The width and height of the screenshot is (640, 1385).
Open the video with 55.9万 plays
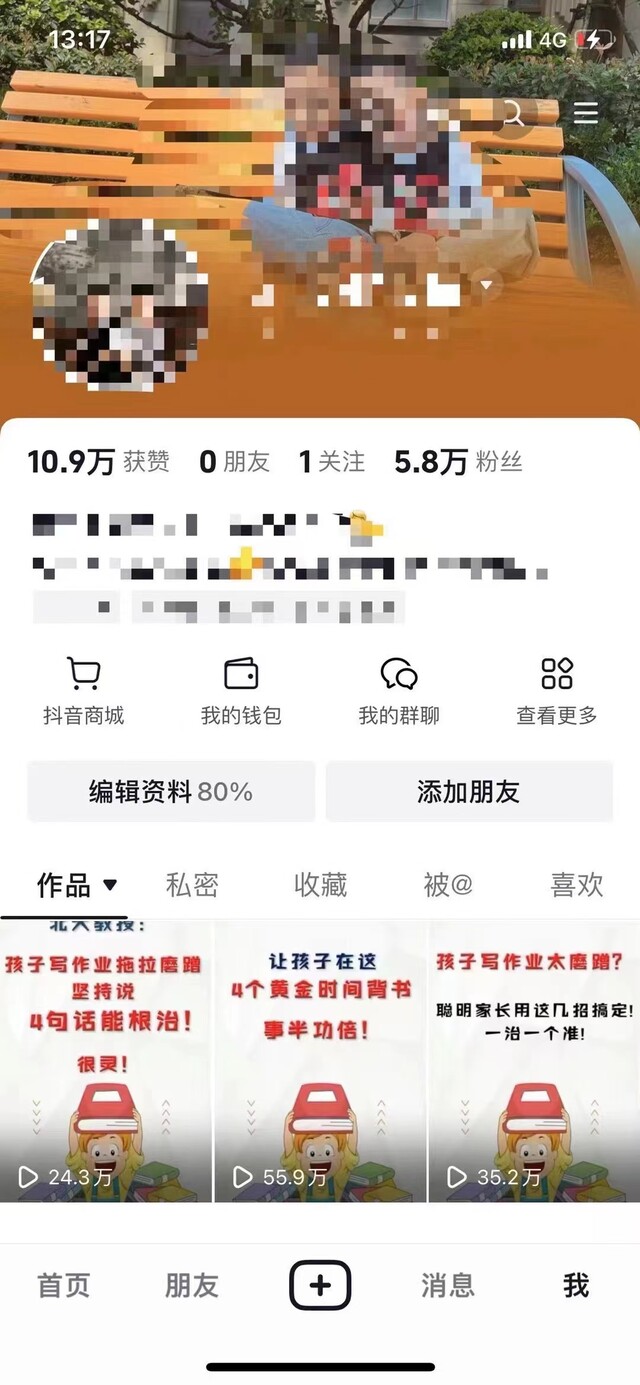click(320, 1061)
